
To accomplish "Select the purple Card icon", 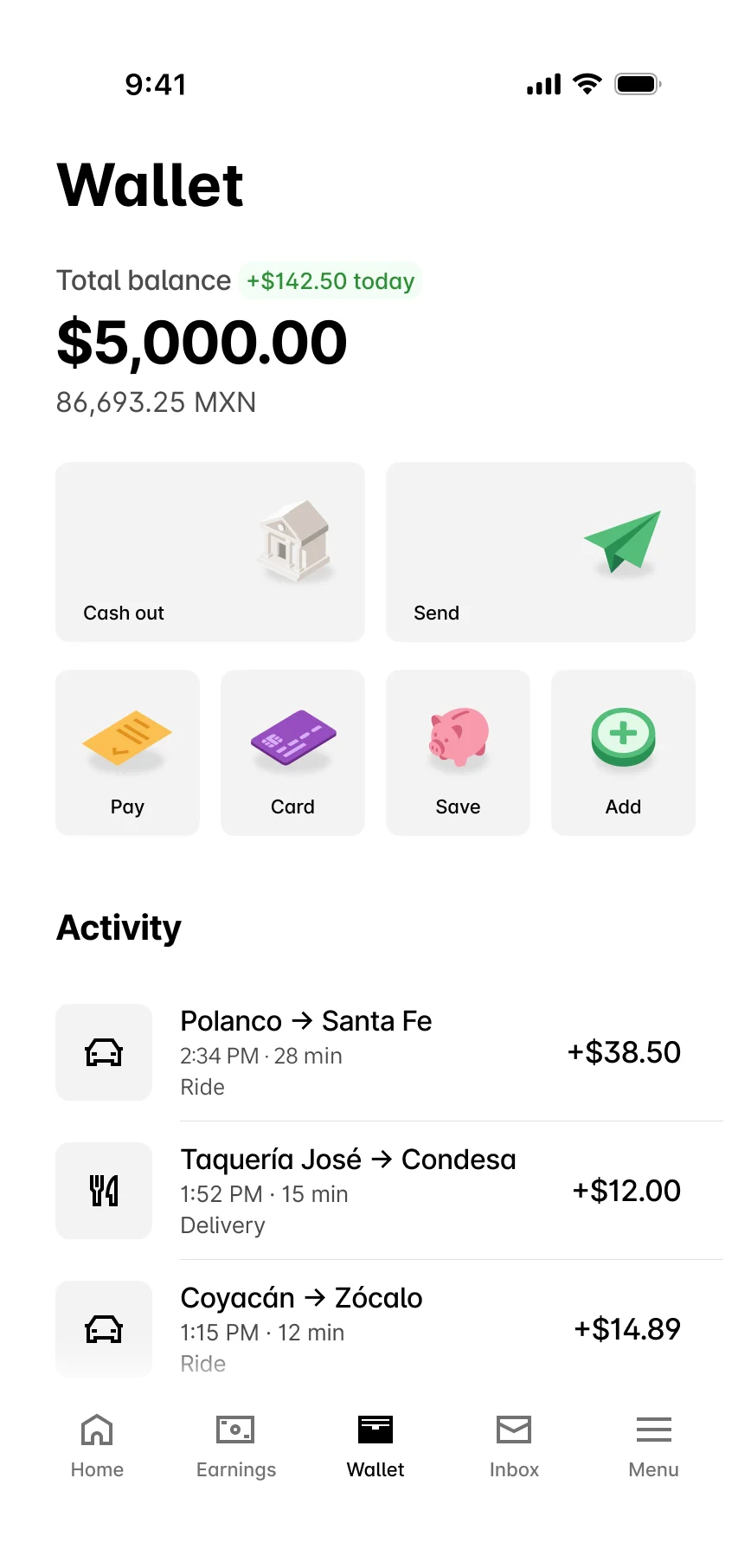I will click(x=292, y=740).
